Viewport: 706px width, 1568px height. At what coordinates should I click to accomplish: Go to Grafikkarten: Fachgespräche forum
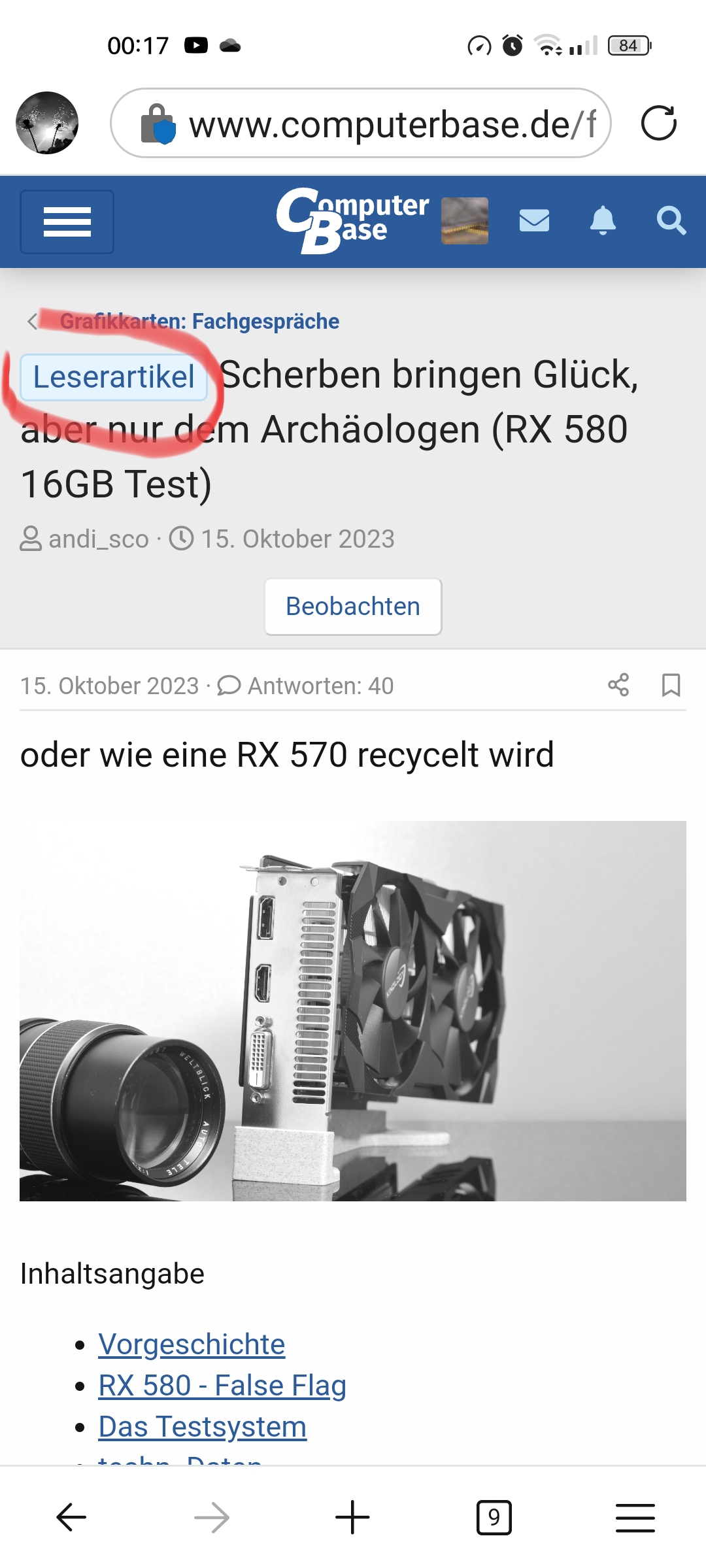(199, 322)
